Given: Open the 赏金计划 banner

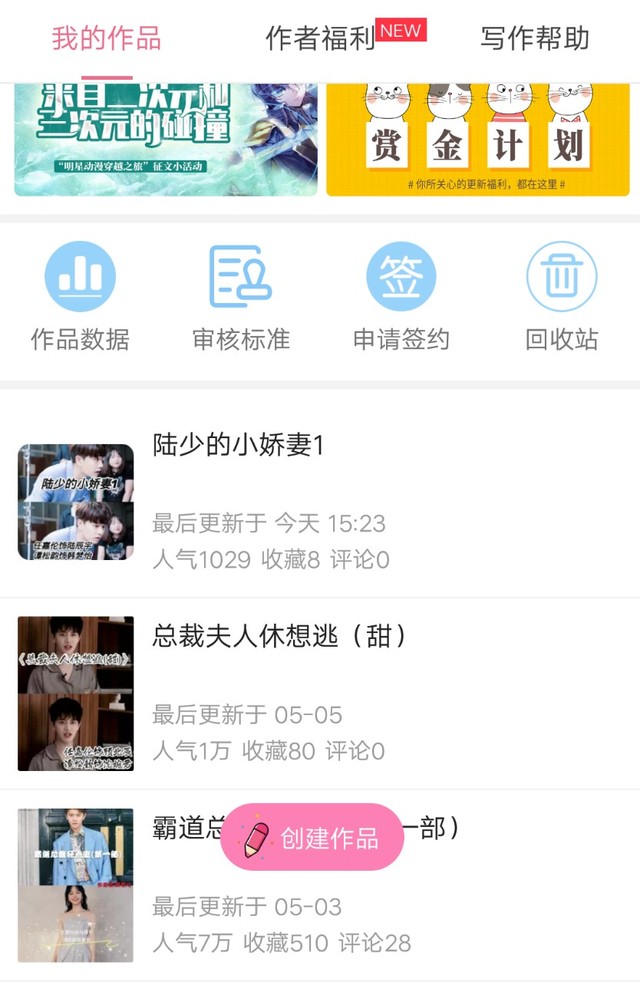Looking at the screenshot, I should [x=478, y=140].
